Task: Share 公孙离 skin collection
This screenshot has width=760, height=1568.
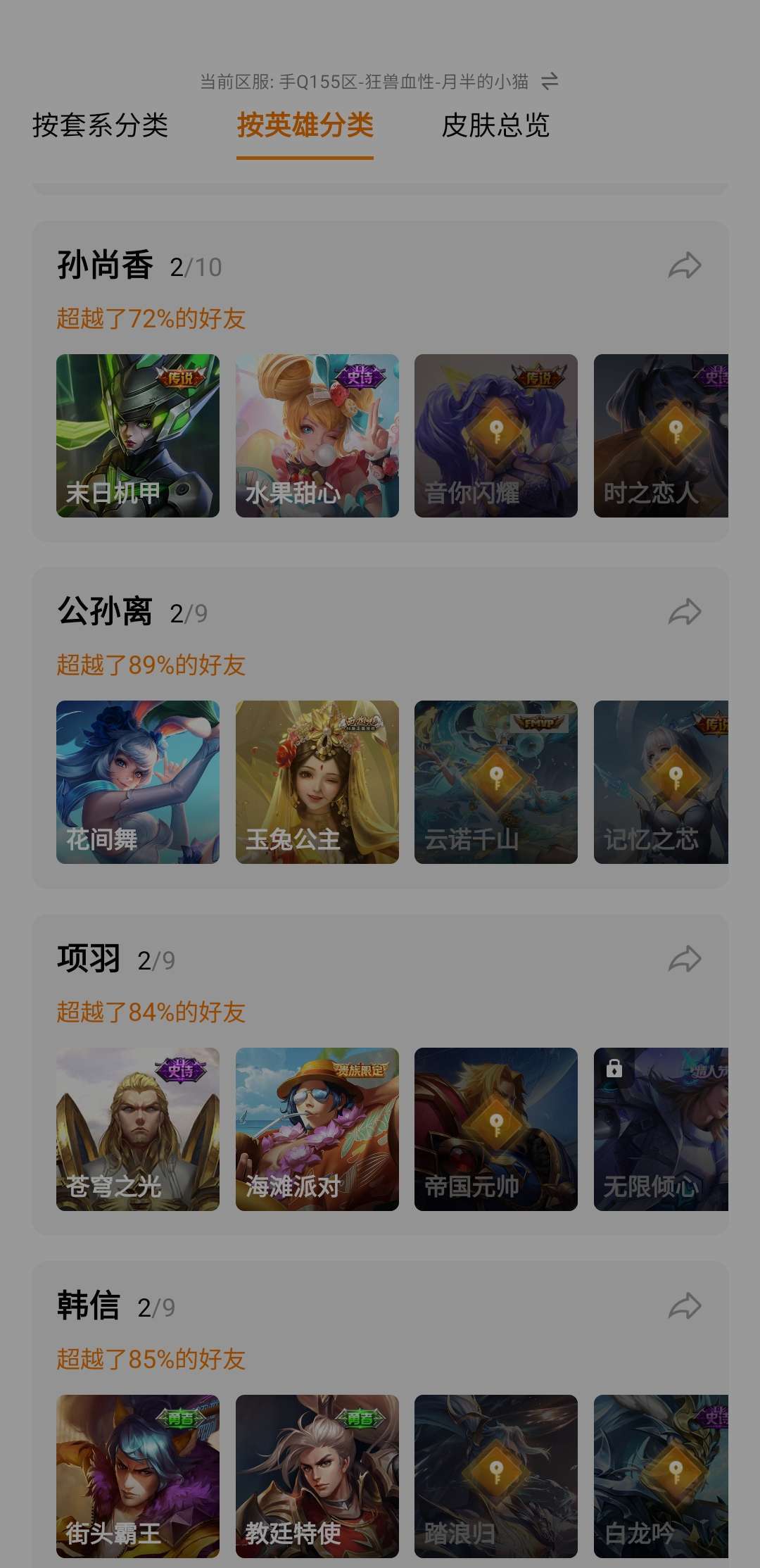Action: [x=684, y=612]
